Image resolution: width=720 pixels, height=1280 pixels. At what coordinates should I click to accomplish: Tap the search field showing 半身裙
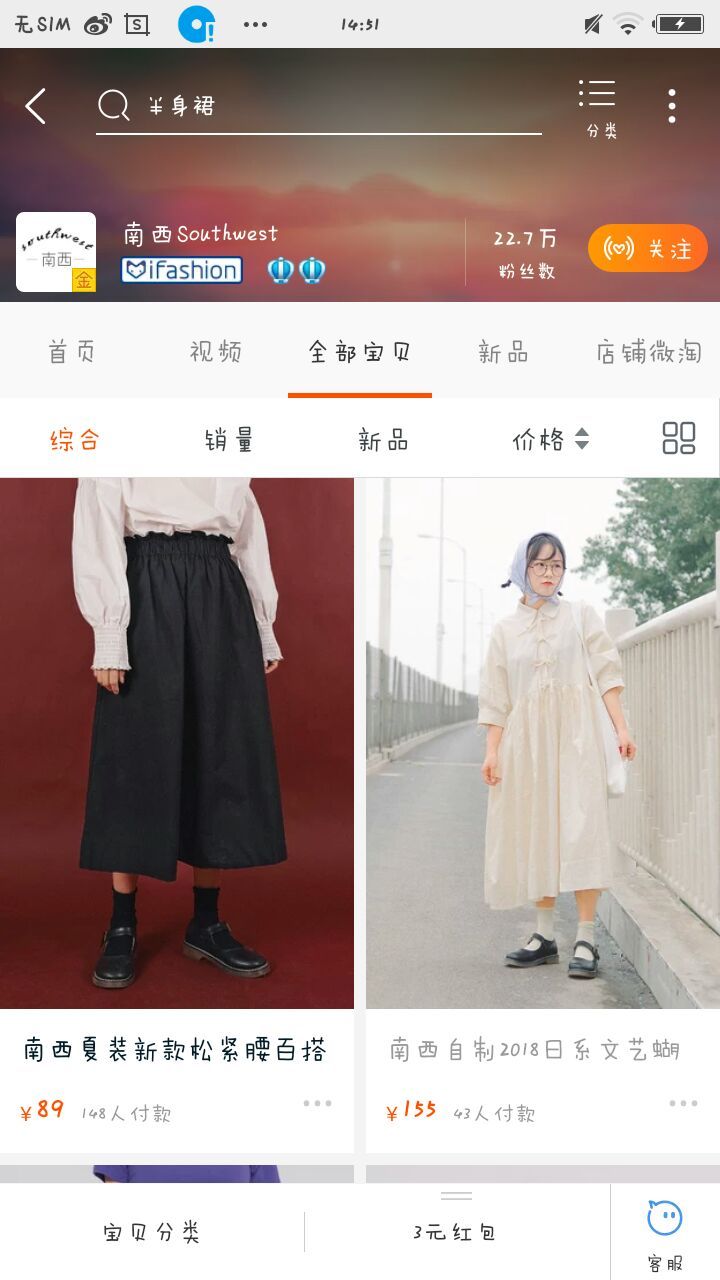(320, 106)
